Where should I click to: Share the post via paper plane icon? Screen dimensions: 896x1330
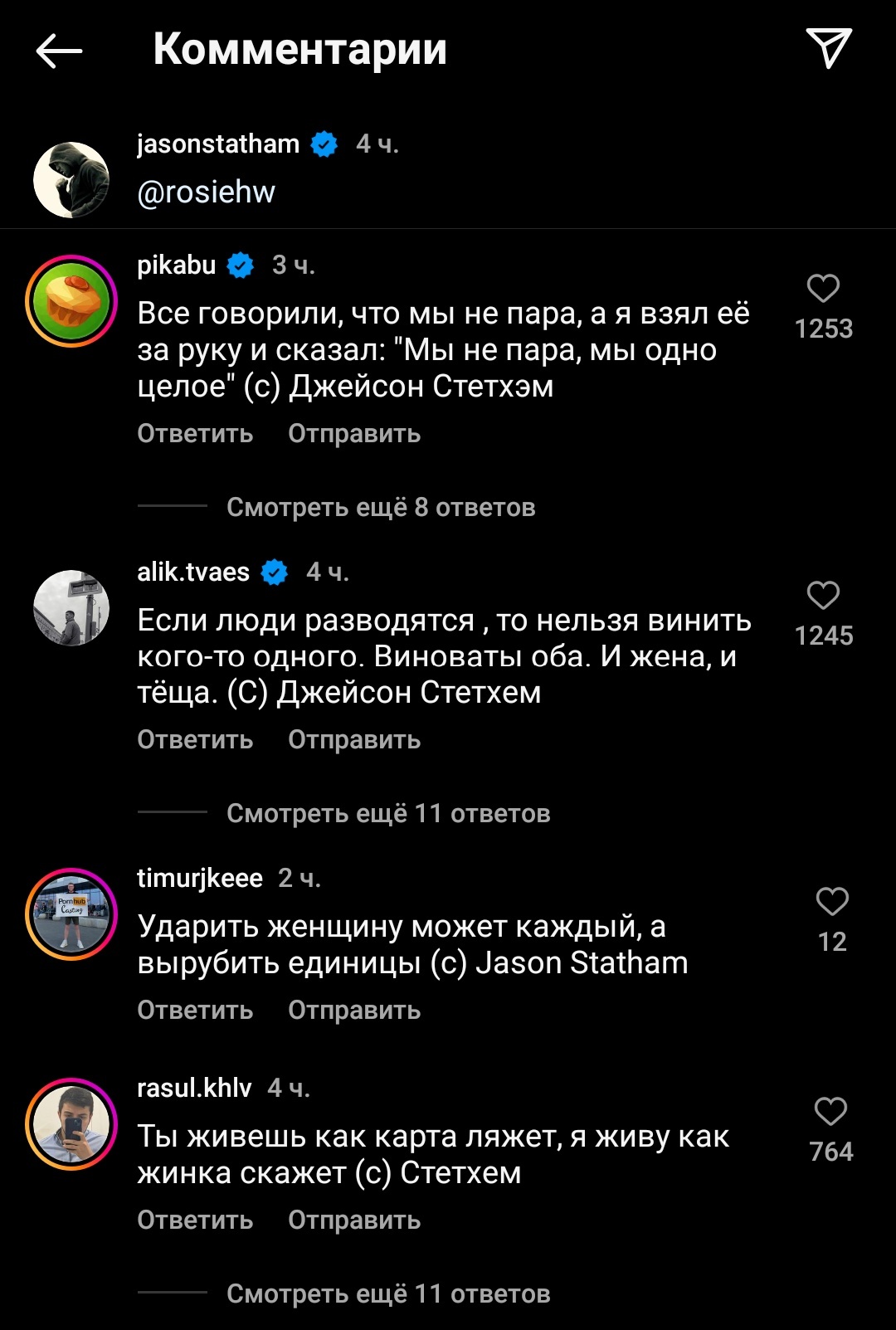click(x=828, y=48)
